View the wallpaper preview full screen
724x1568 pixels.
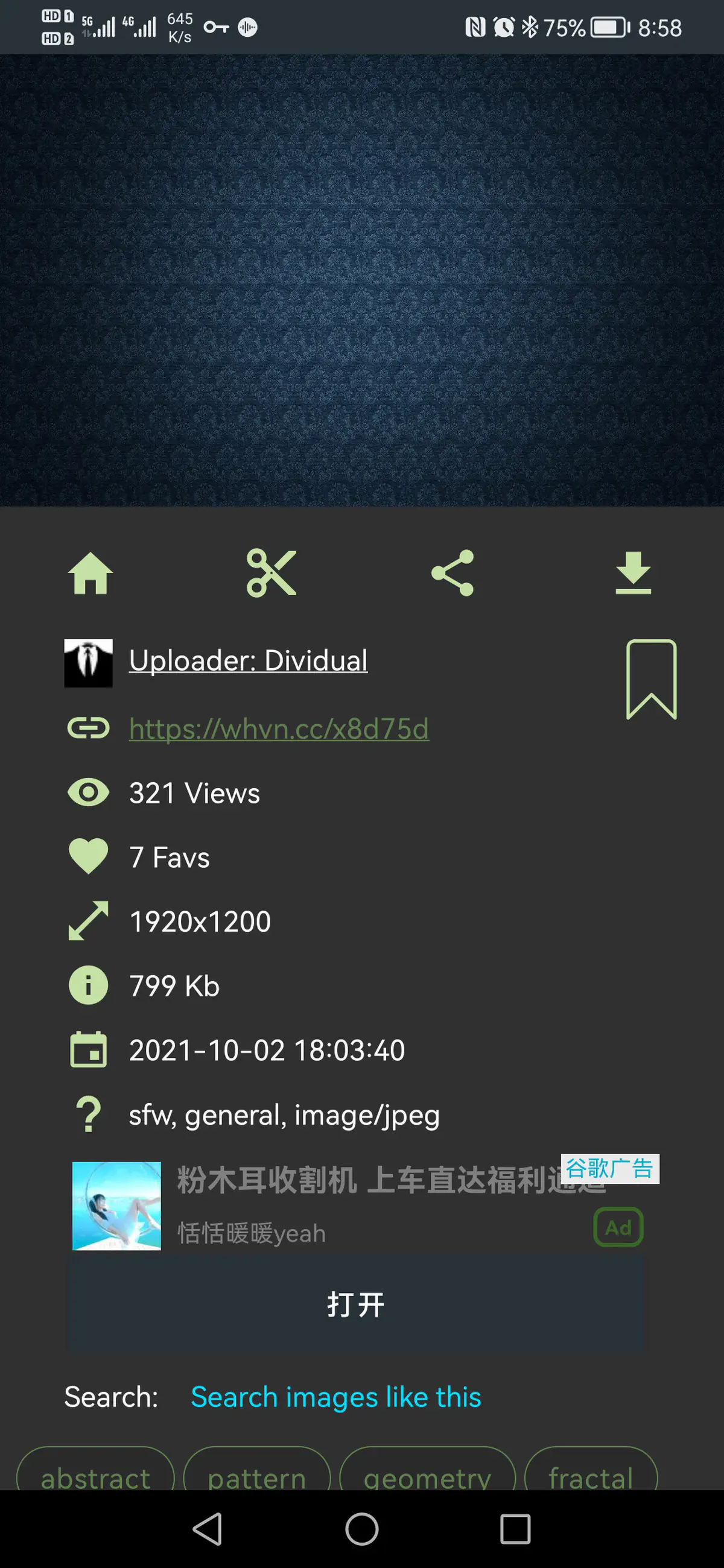tap(361, 280)
